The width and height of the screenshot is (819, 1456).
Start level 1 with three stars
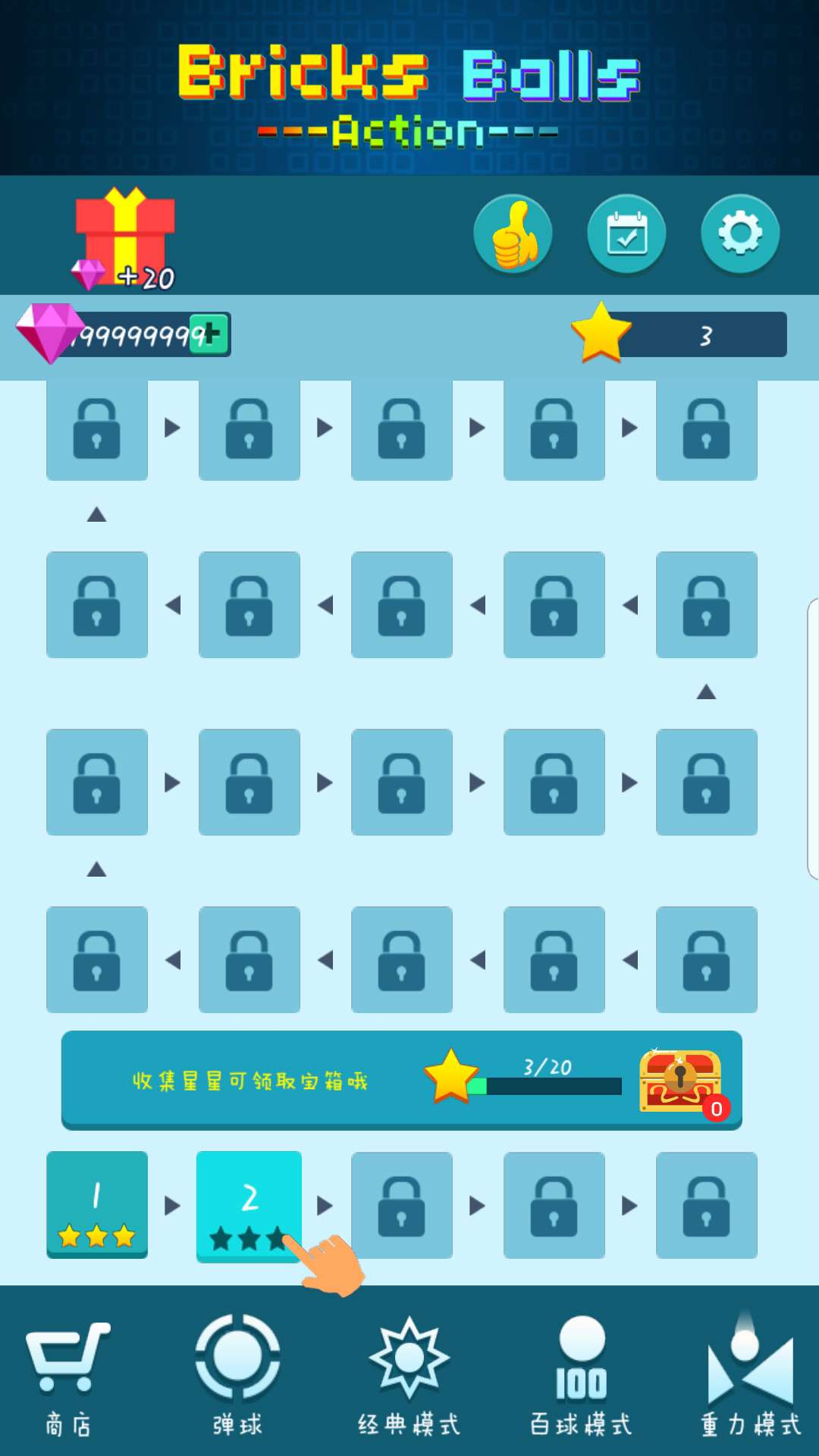[x=96, y=1206]
